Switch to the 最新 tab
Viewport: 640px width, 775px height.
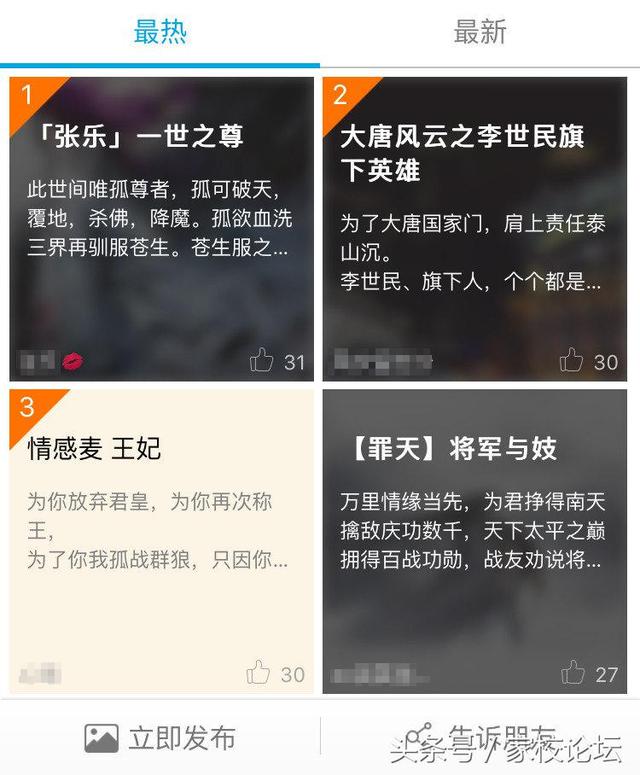480,32
